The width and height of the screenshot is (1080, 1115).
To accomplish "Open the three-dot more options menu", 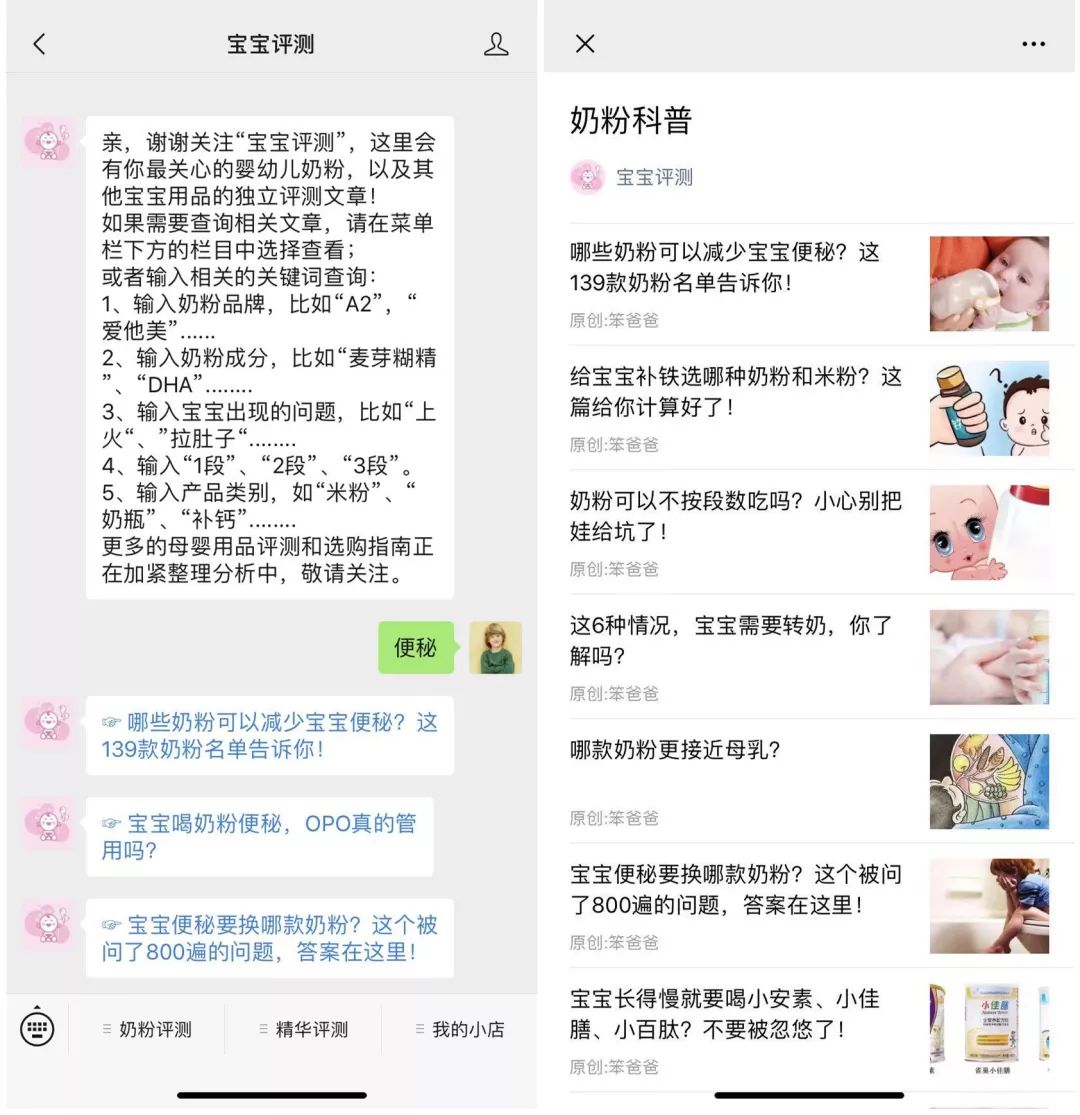I will 1033,44.
